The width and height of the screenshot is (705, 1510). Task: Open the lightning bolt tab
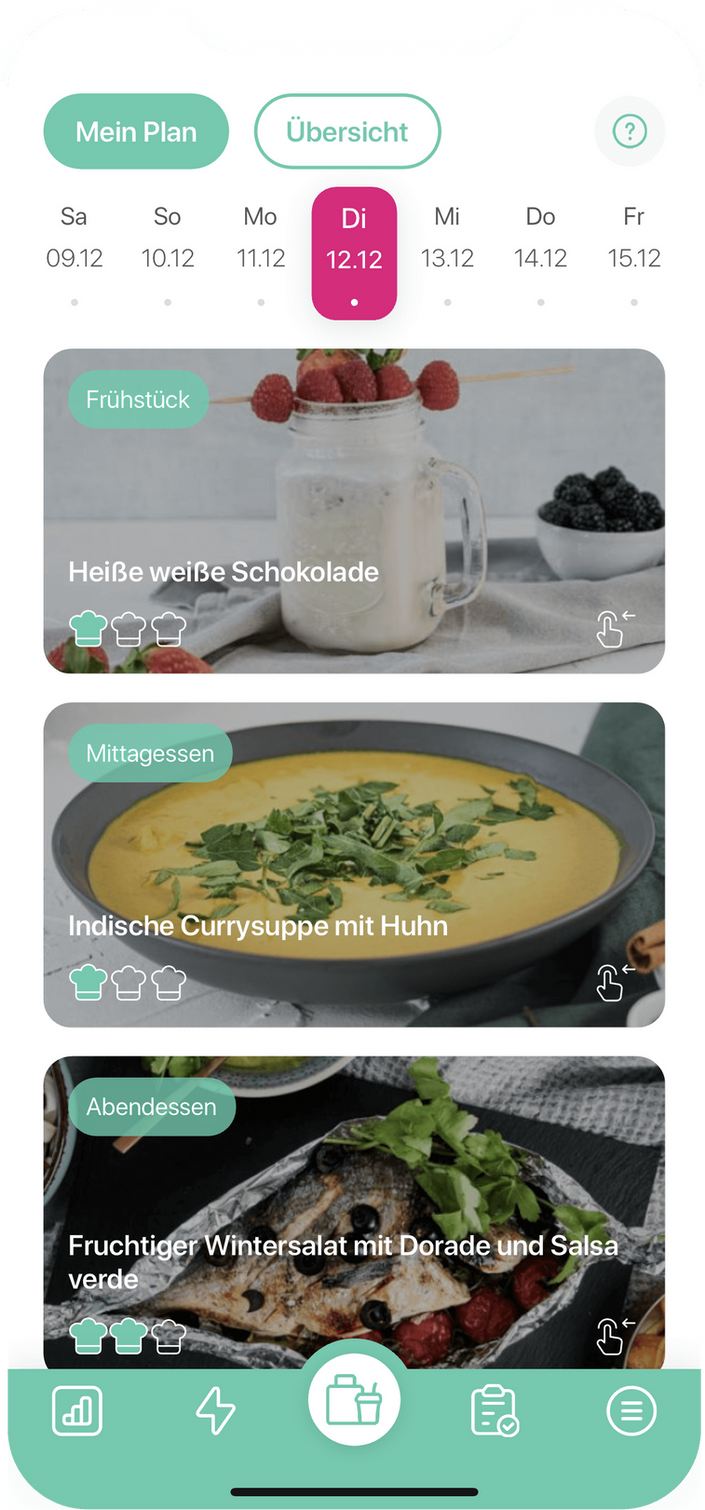[215, 1411]
